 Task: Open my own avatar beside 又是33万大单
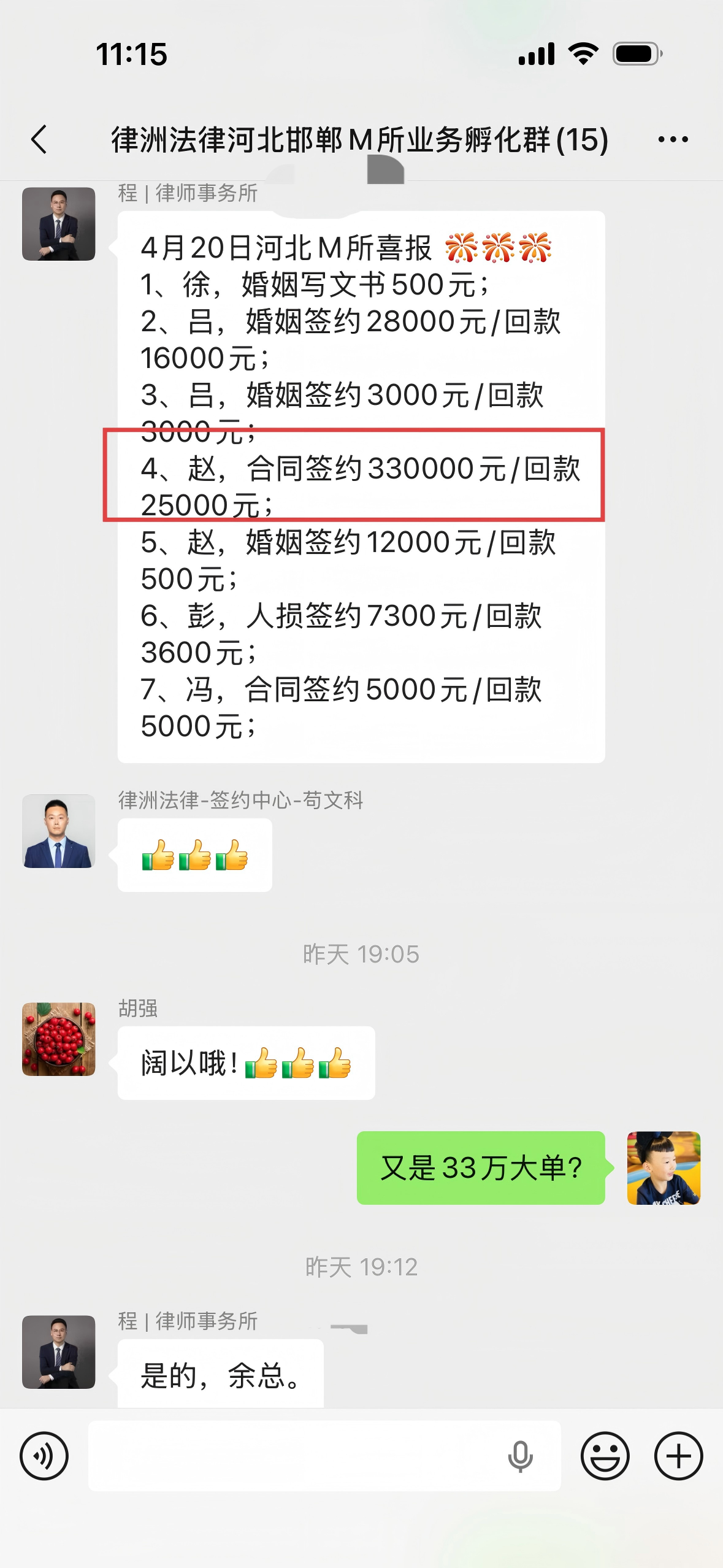664,1168
